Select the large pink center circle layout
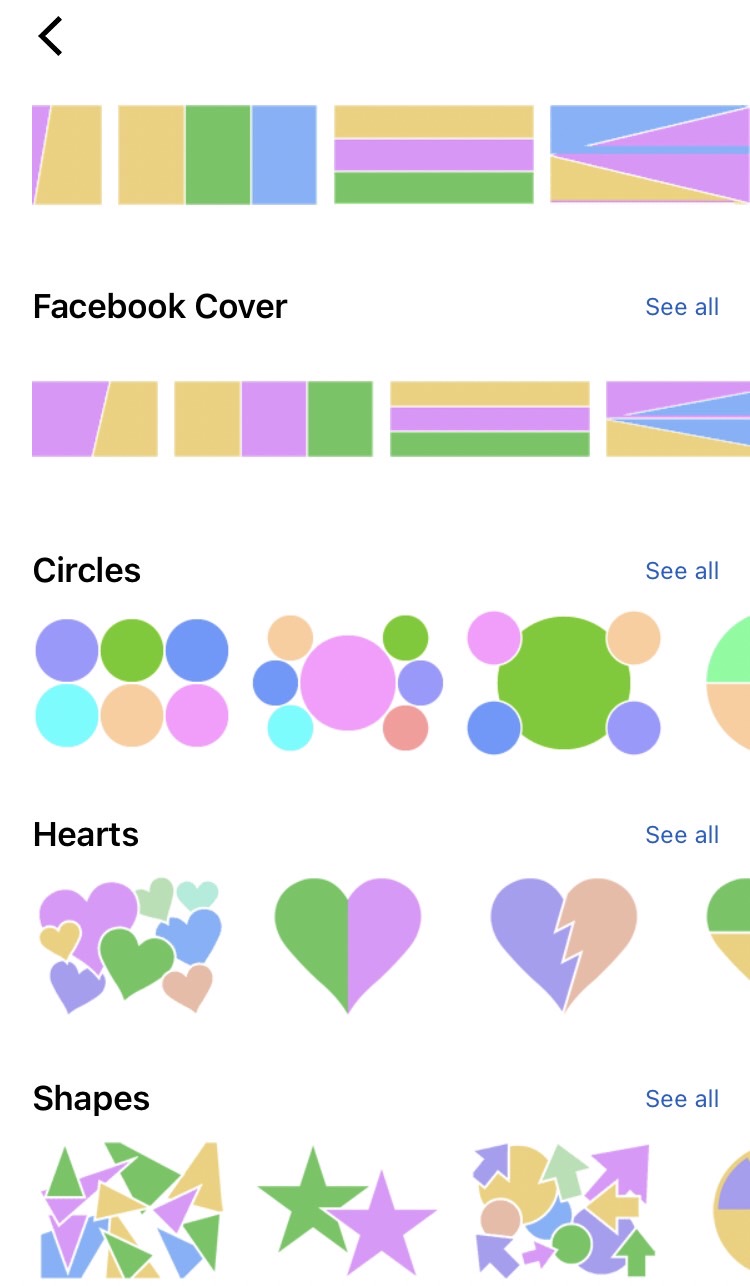The height and width of the screenshot is (1286, 750). click(x=348, y=683)
